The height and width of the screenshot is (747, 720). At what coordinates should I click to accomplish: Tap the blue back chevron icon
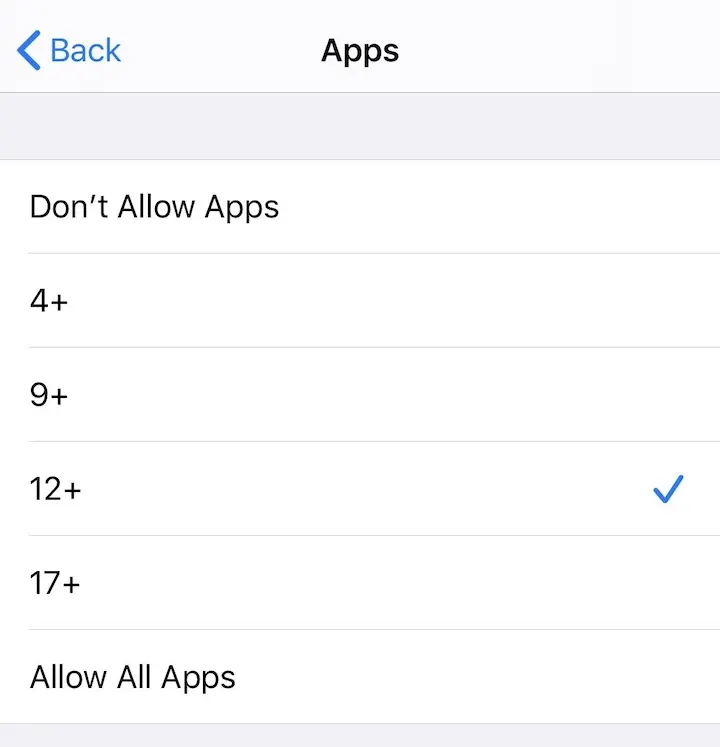[x=26, y=50]
